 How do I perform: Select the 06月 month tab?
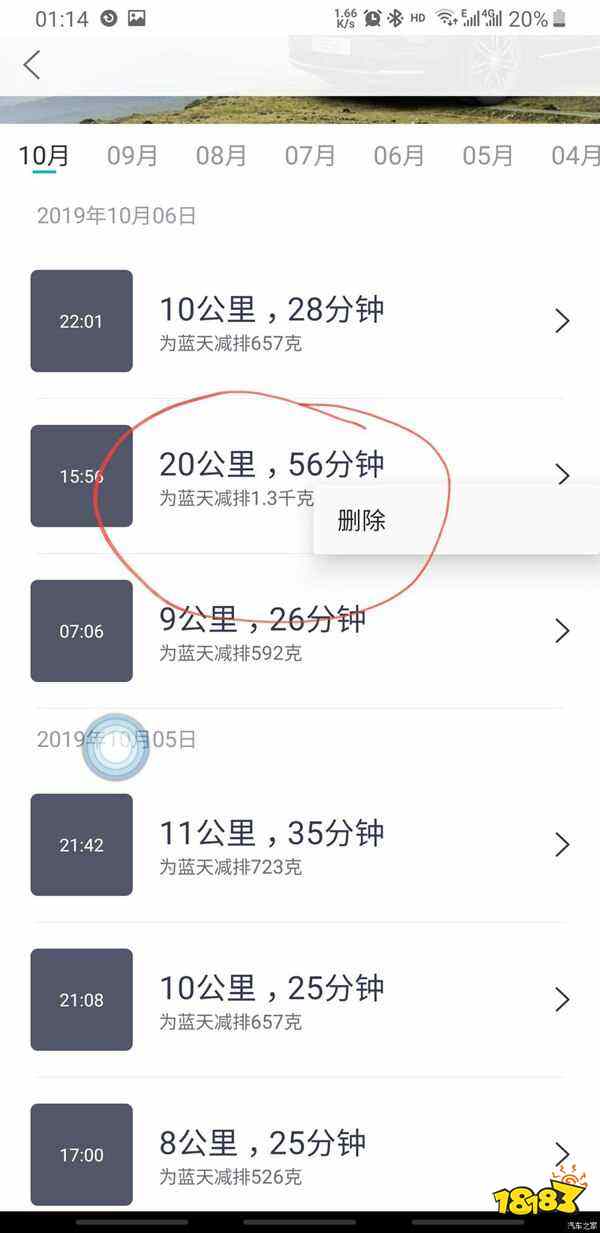tap(399, 155)
